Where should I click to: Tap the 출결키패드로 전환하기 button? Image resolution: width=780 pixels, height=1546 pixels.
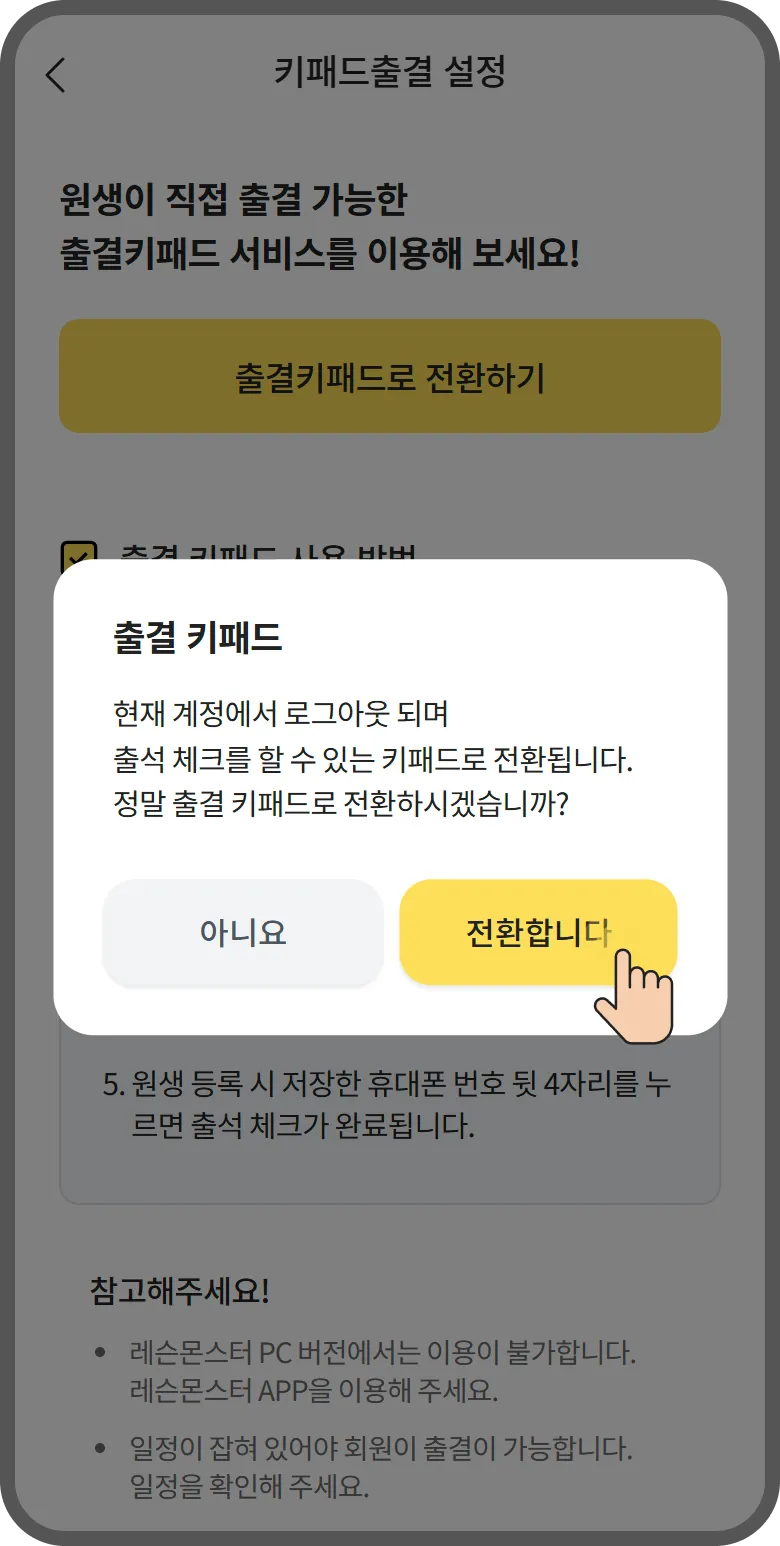390,377
